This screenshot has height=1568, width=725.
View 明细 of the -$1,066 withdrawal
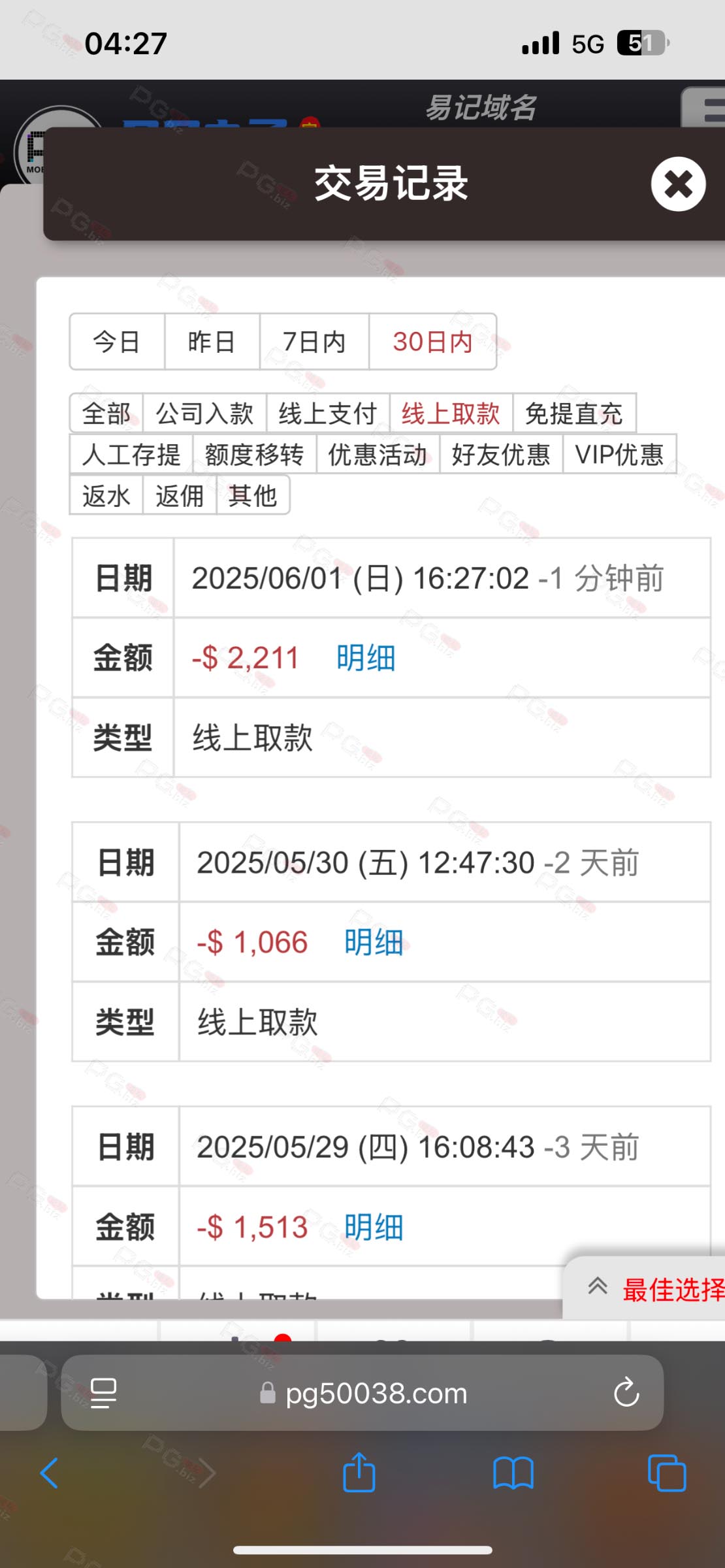pyautogui.click(x=374, y=943)
